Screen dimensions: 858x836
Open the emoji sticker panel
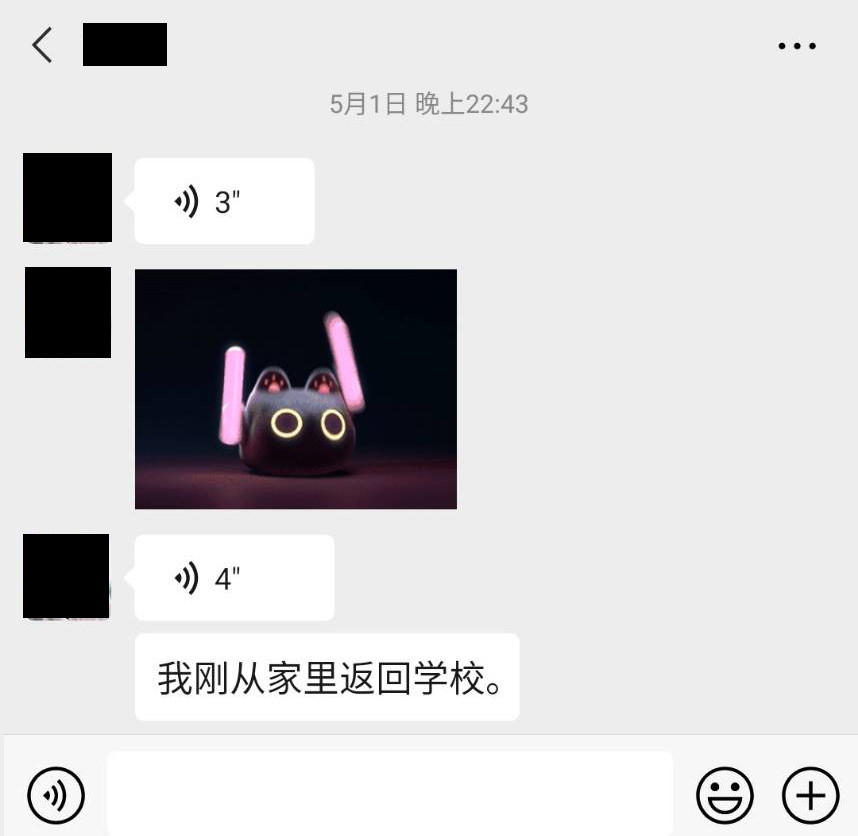click(x=724, y=795)
